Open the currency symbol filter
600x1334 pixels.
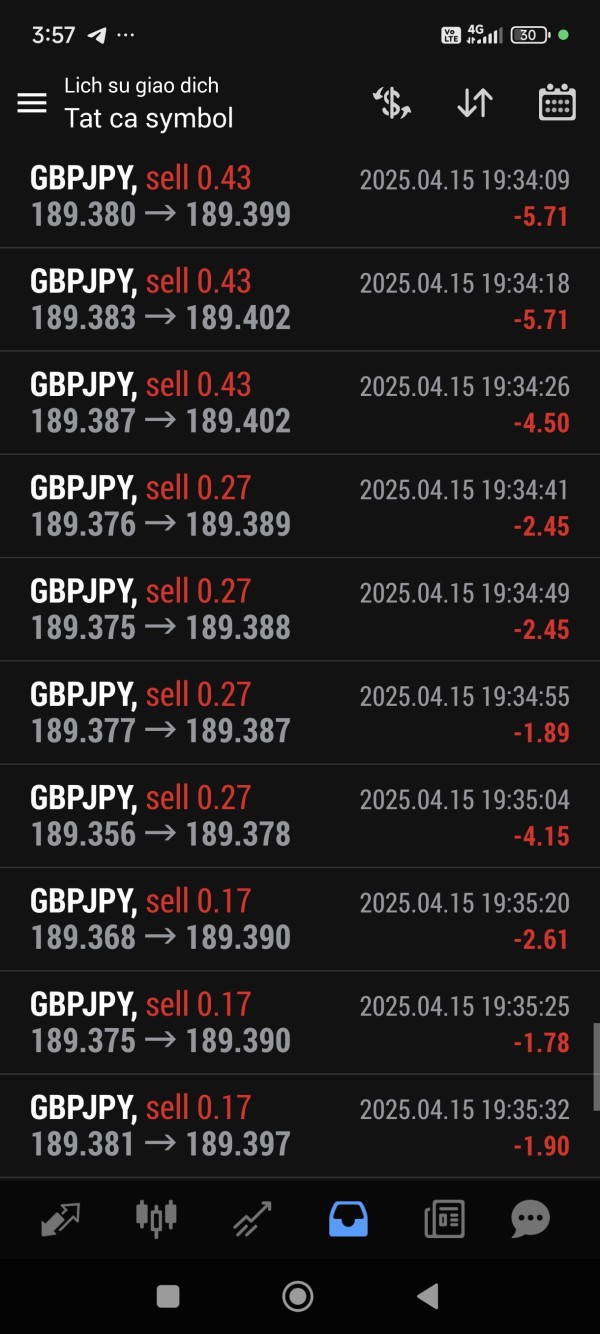392,103
